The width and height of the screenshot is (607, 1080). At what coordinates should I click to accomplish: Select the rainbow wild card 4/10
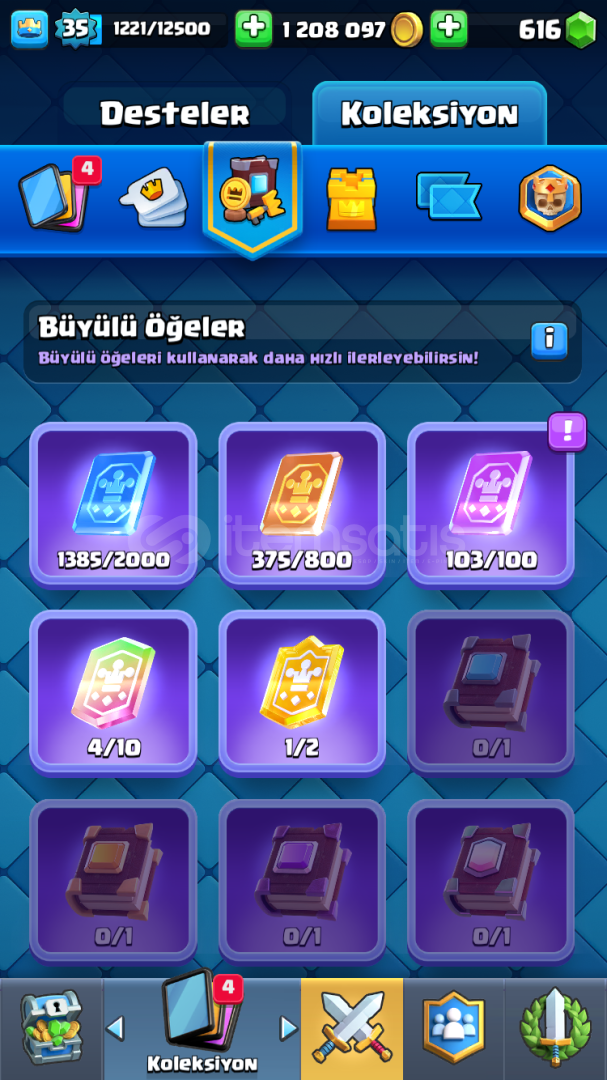coord(113,693)
